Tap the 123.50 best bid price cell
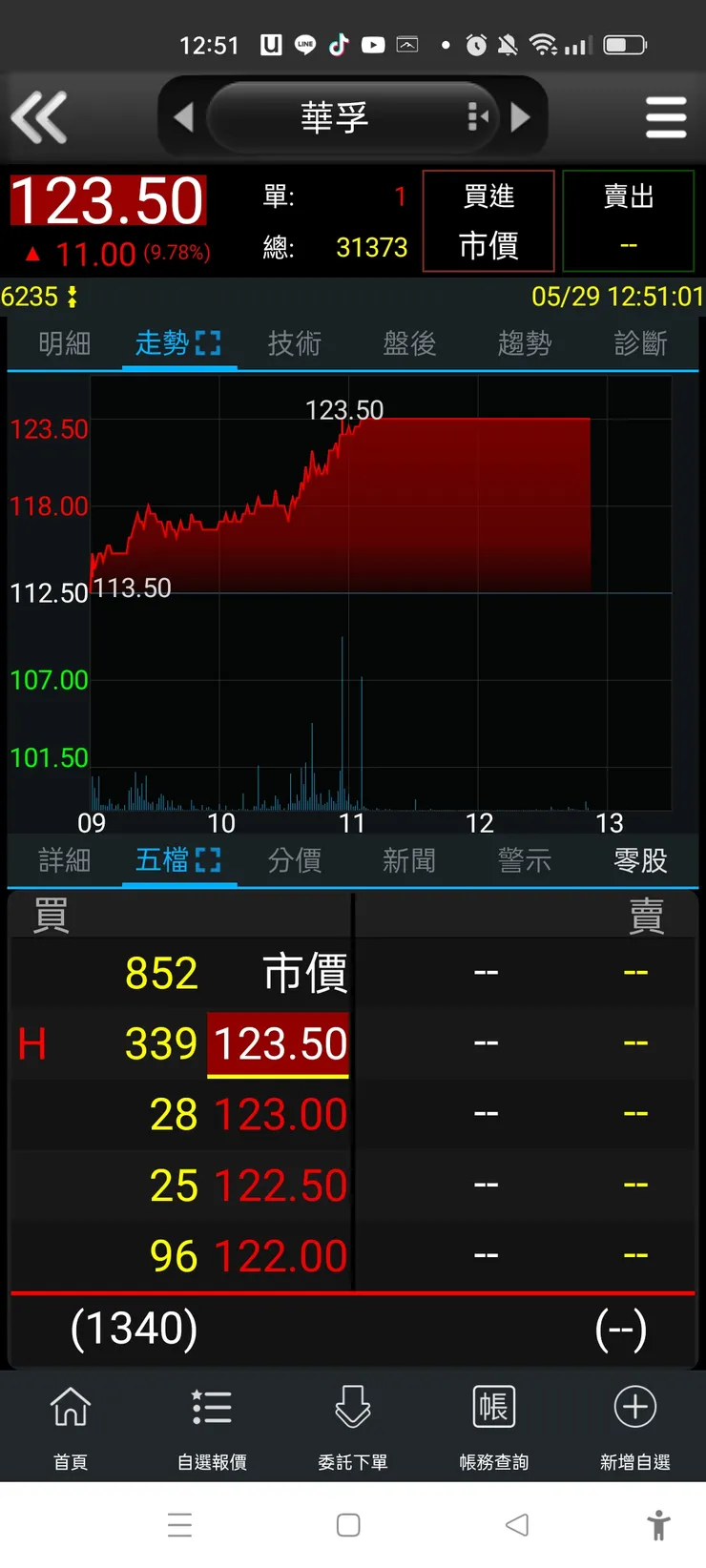 click(x=278, y=1042)
